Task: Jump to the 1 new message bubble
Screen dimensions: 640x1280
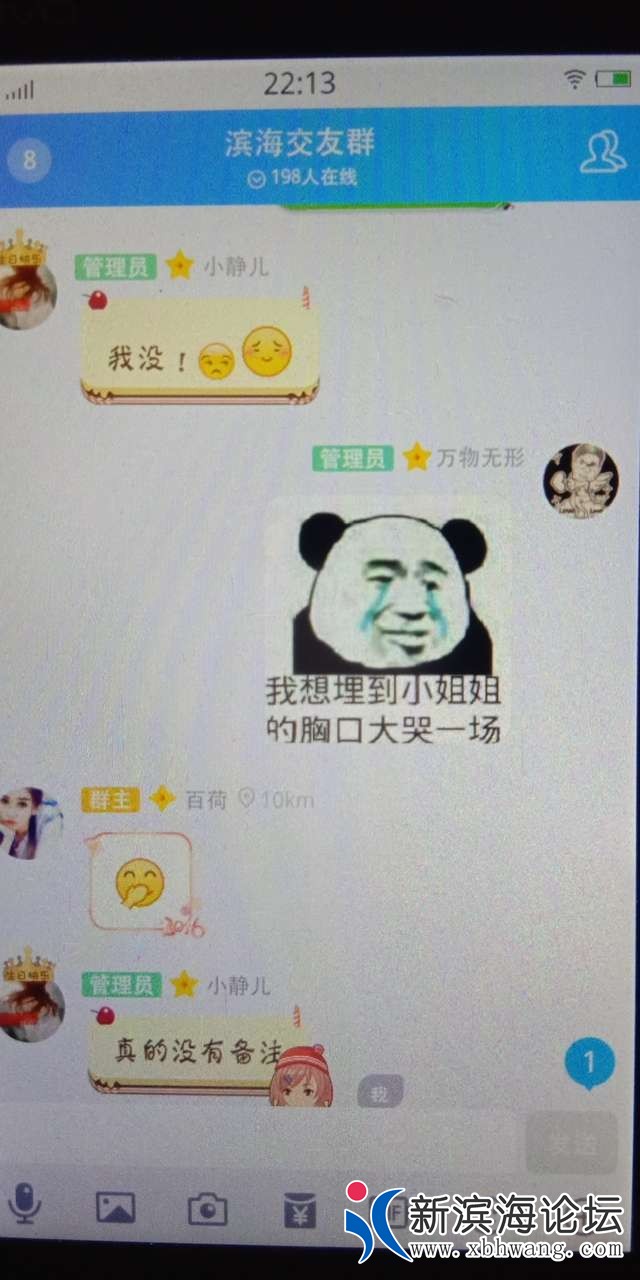Action: pyautogui.click(x=589, y=1063)
